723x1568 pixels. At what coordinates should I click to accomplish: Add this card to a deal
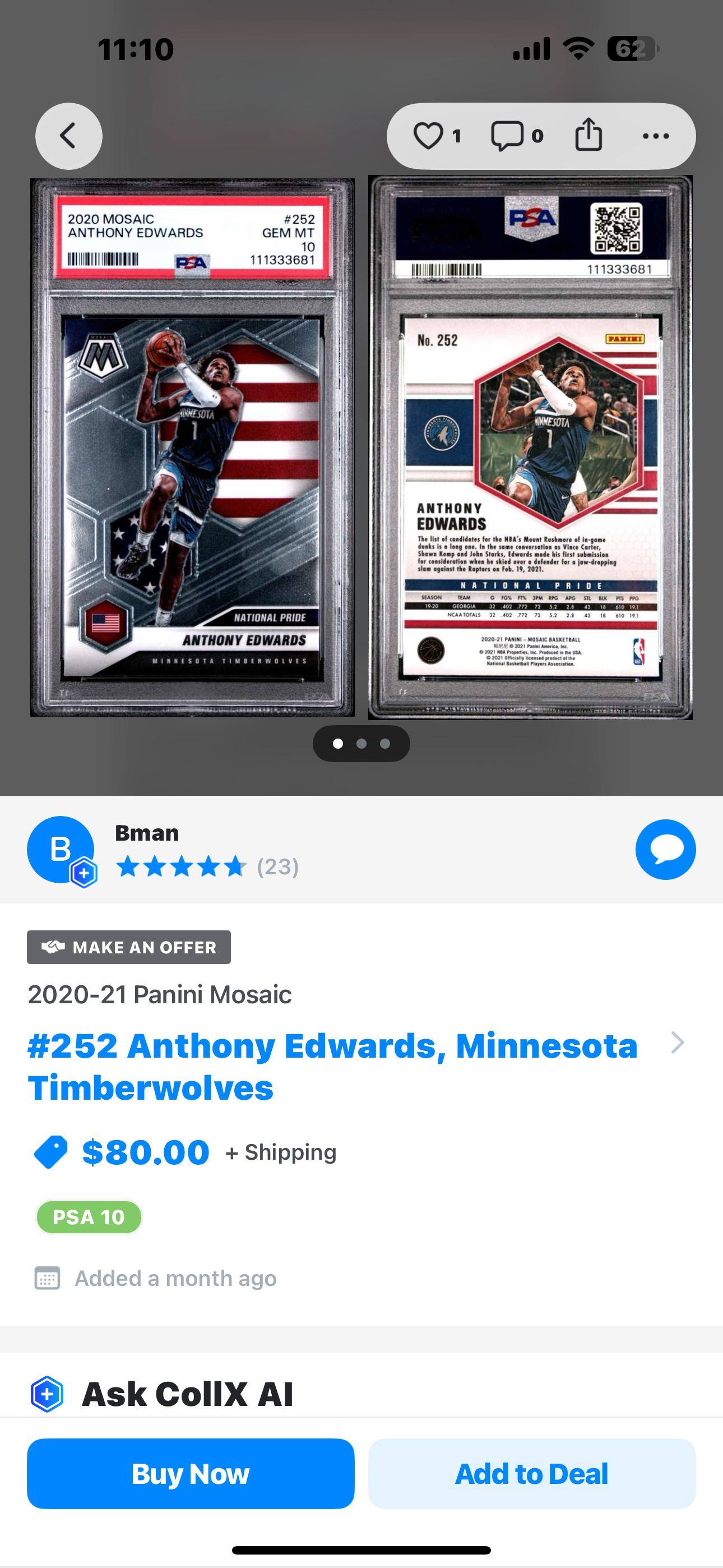[x=531, y=1474]
